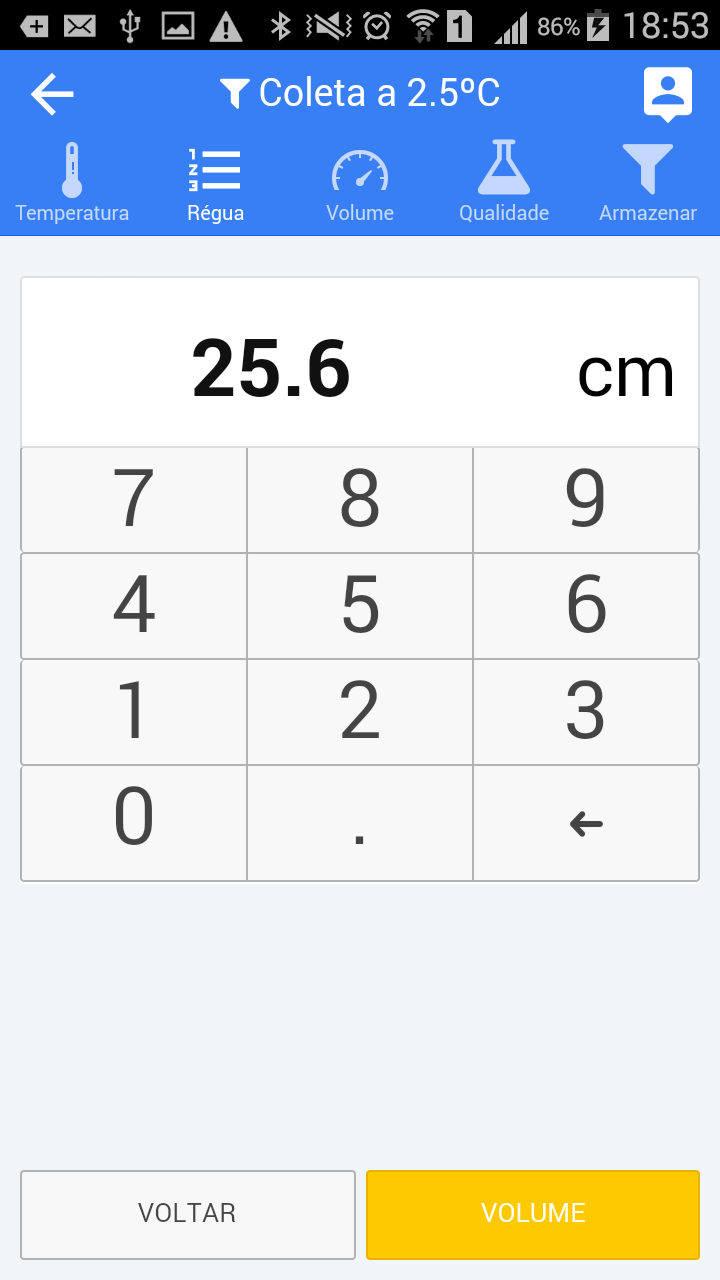This screenshot has height=1280, width=720.
Task: Enter digit 6 on the keypad
Action: click(586, 606)
